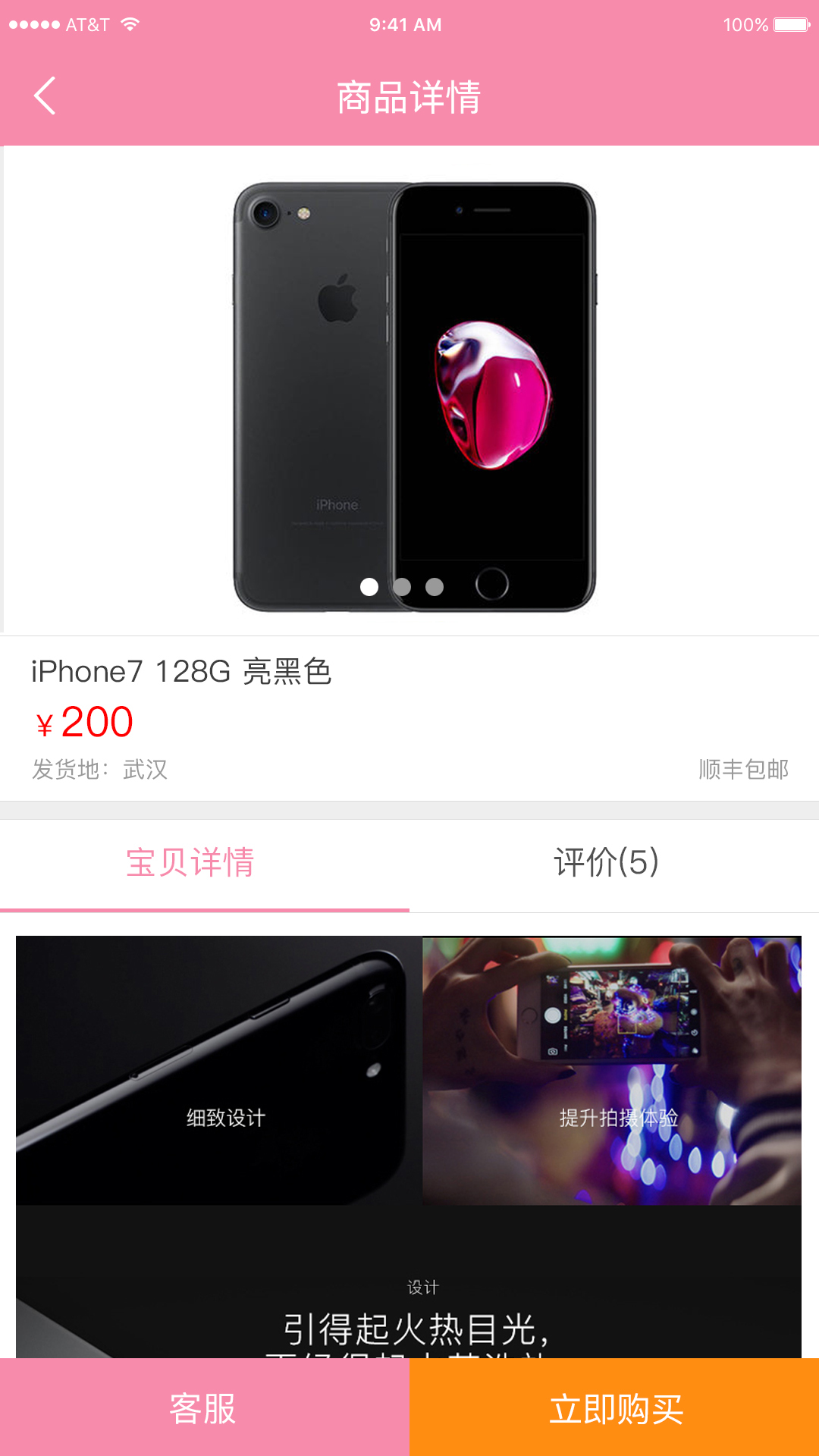Select the third carousel page dot
819x1456 pixels.
point(435,587)
